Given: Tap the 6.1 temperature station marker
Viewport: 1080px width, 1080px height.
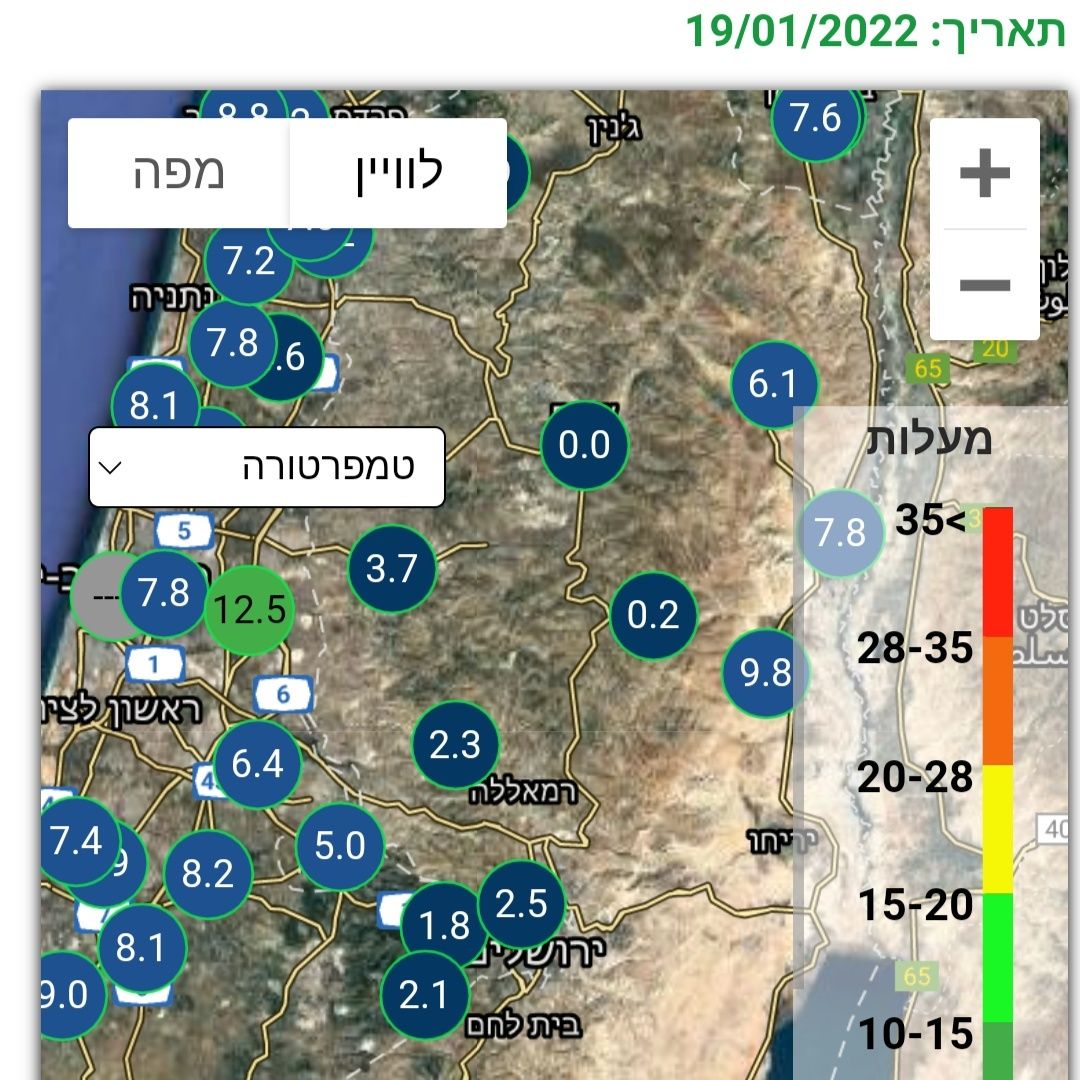Looking at the screenshot, I should pos(773,384).
